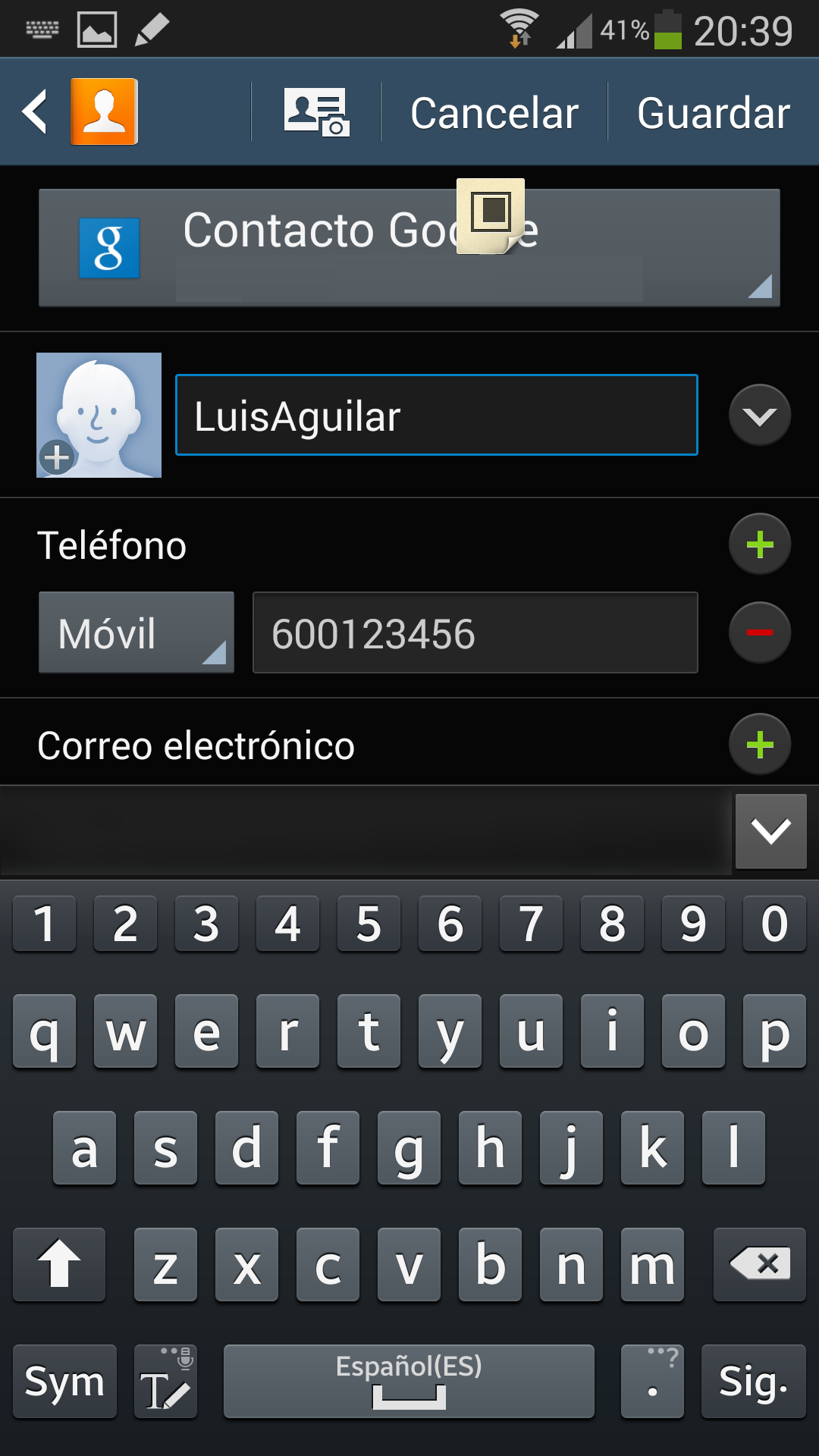Image resolution: width=819 pixels, height=1456 pixels.
Task: Tap Cancelar to discard the contact
Action: click(494, 113)
